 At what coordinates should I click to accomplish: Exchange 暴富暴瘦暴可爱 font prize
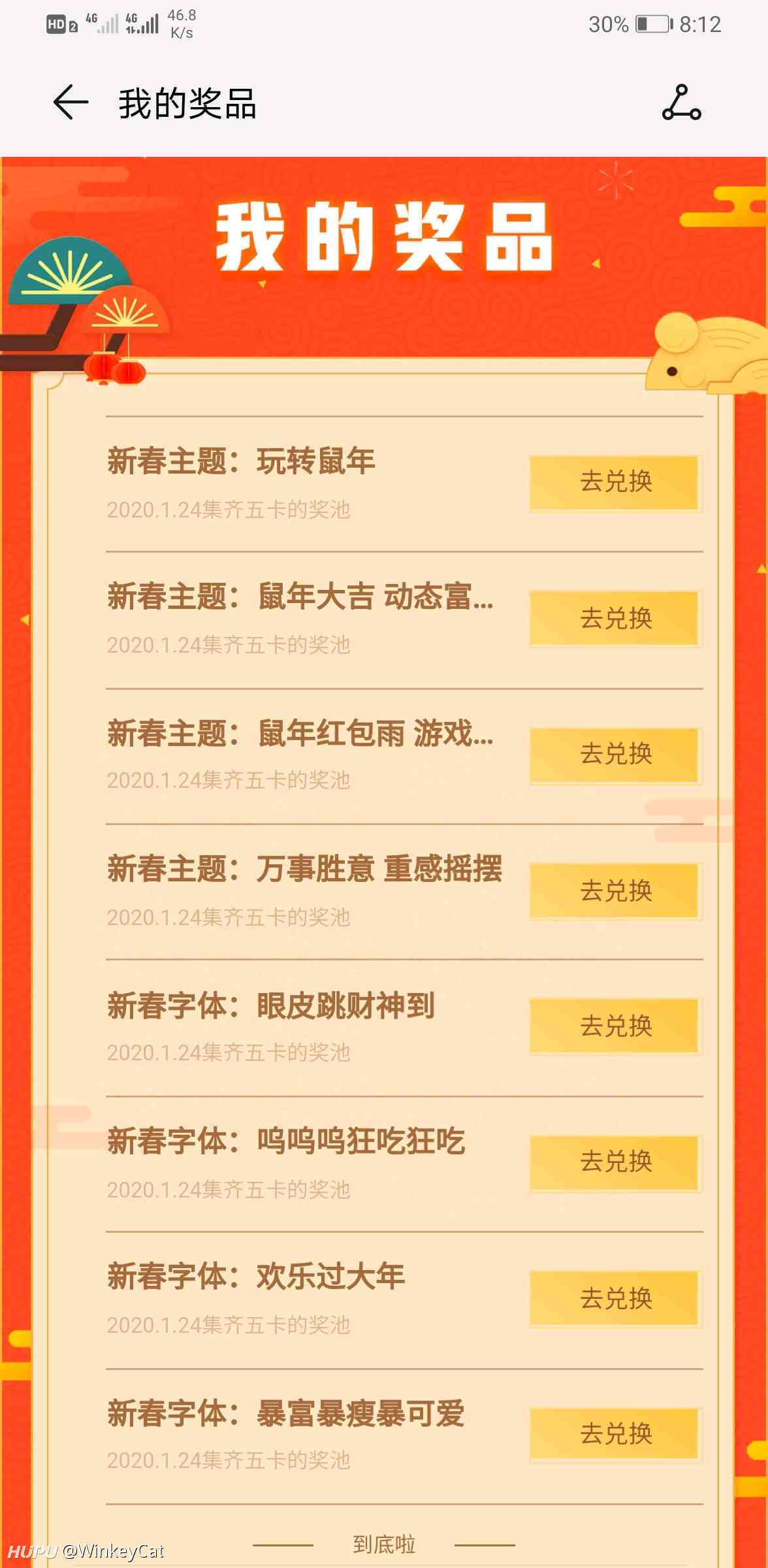click(615, 1434)
